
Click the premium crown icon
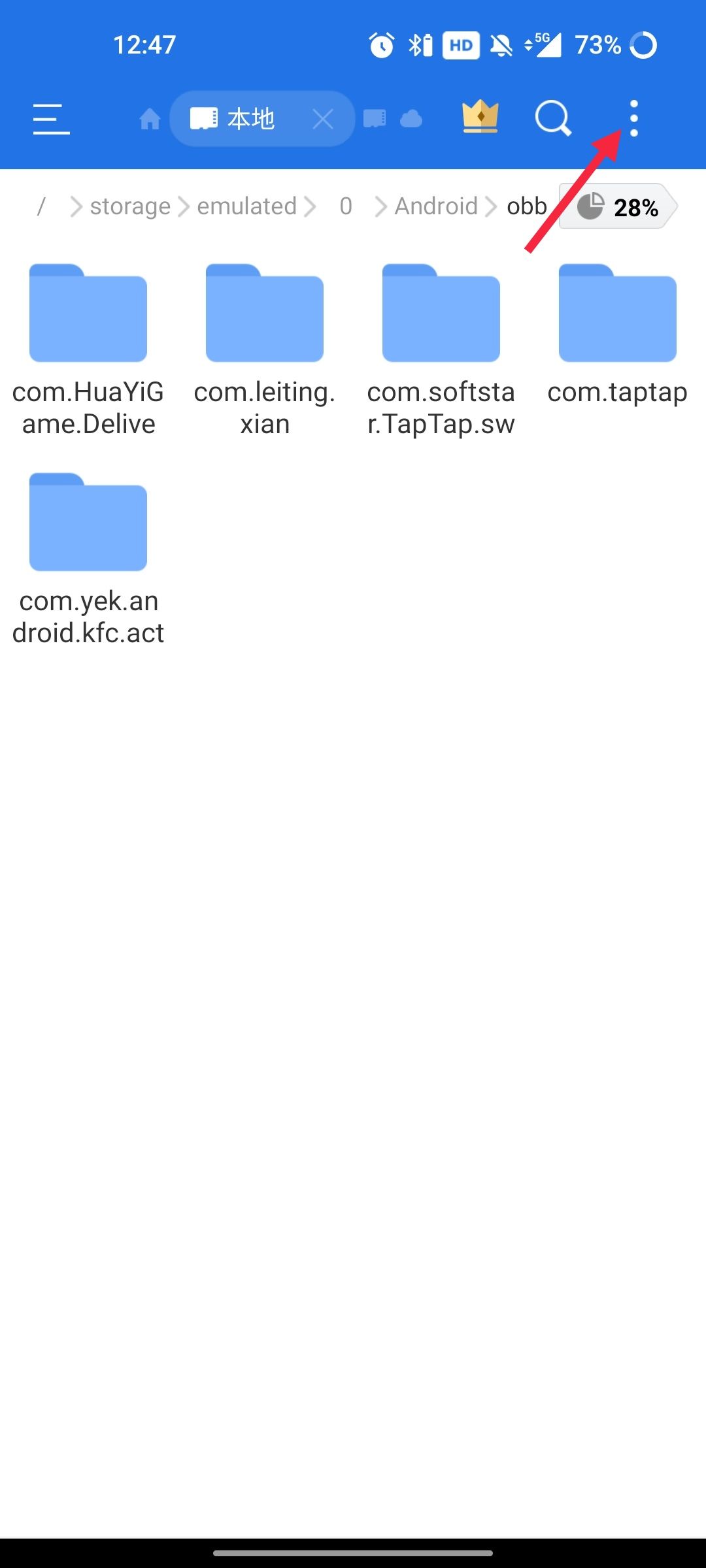tap(480, 118)
